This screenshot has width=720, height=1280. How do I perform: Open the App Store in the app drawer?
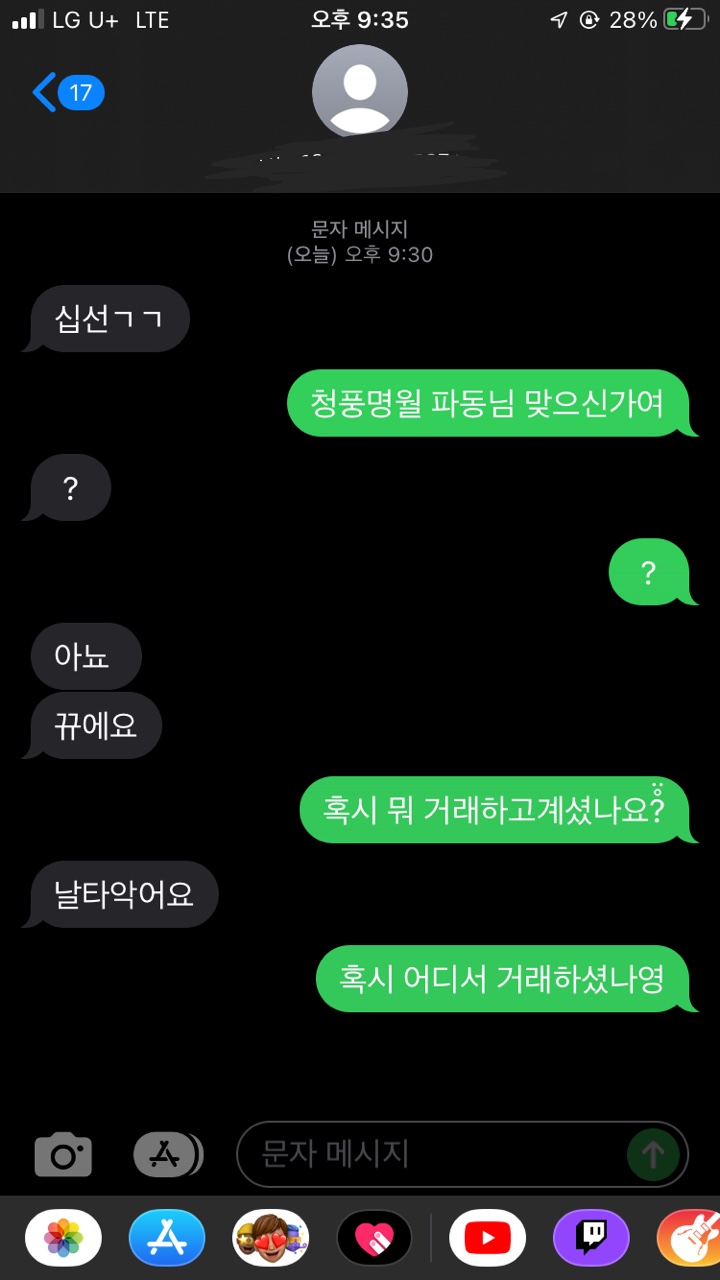tap(167, 1238)
